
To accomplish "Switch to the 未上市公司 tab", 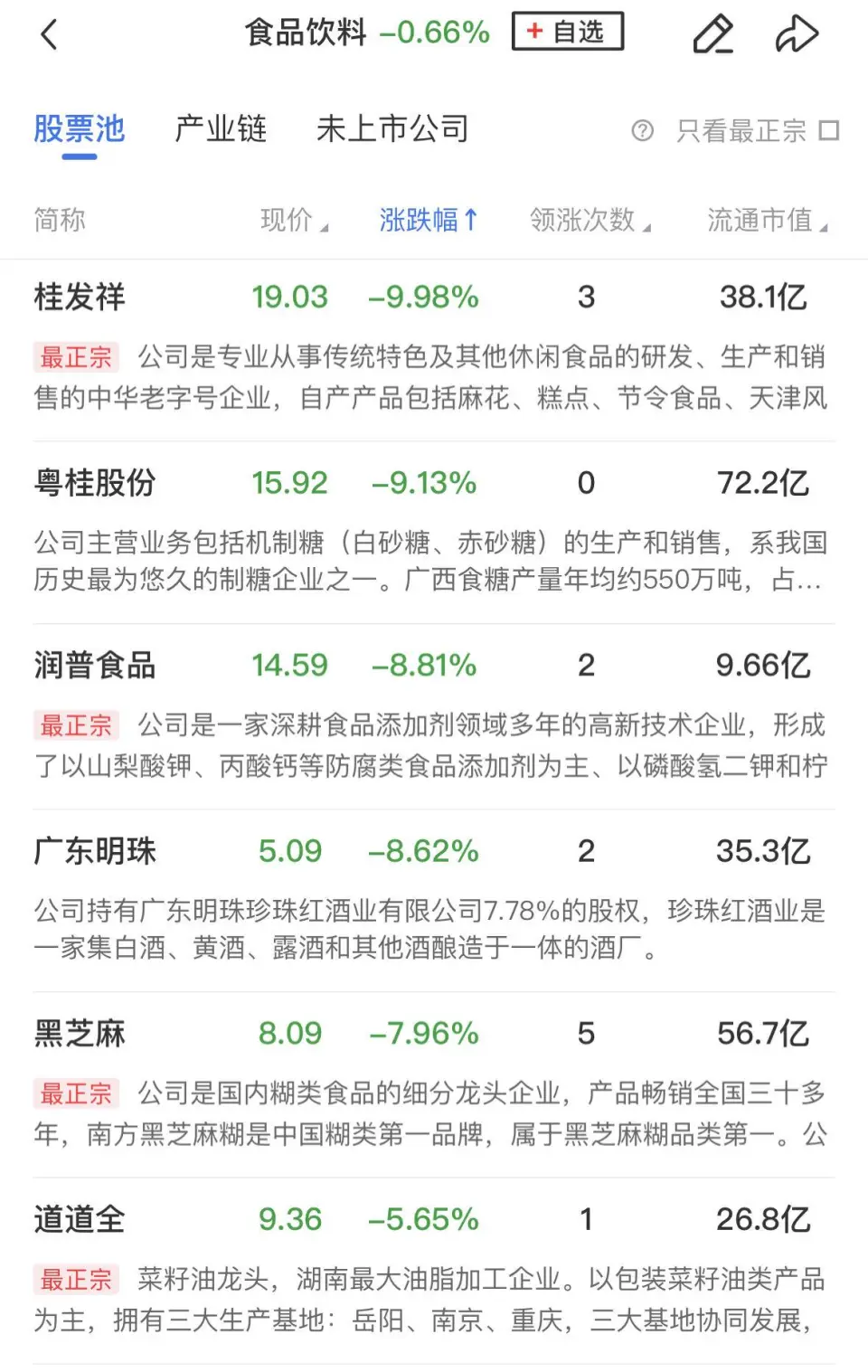I will (x=392, y=129).
